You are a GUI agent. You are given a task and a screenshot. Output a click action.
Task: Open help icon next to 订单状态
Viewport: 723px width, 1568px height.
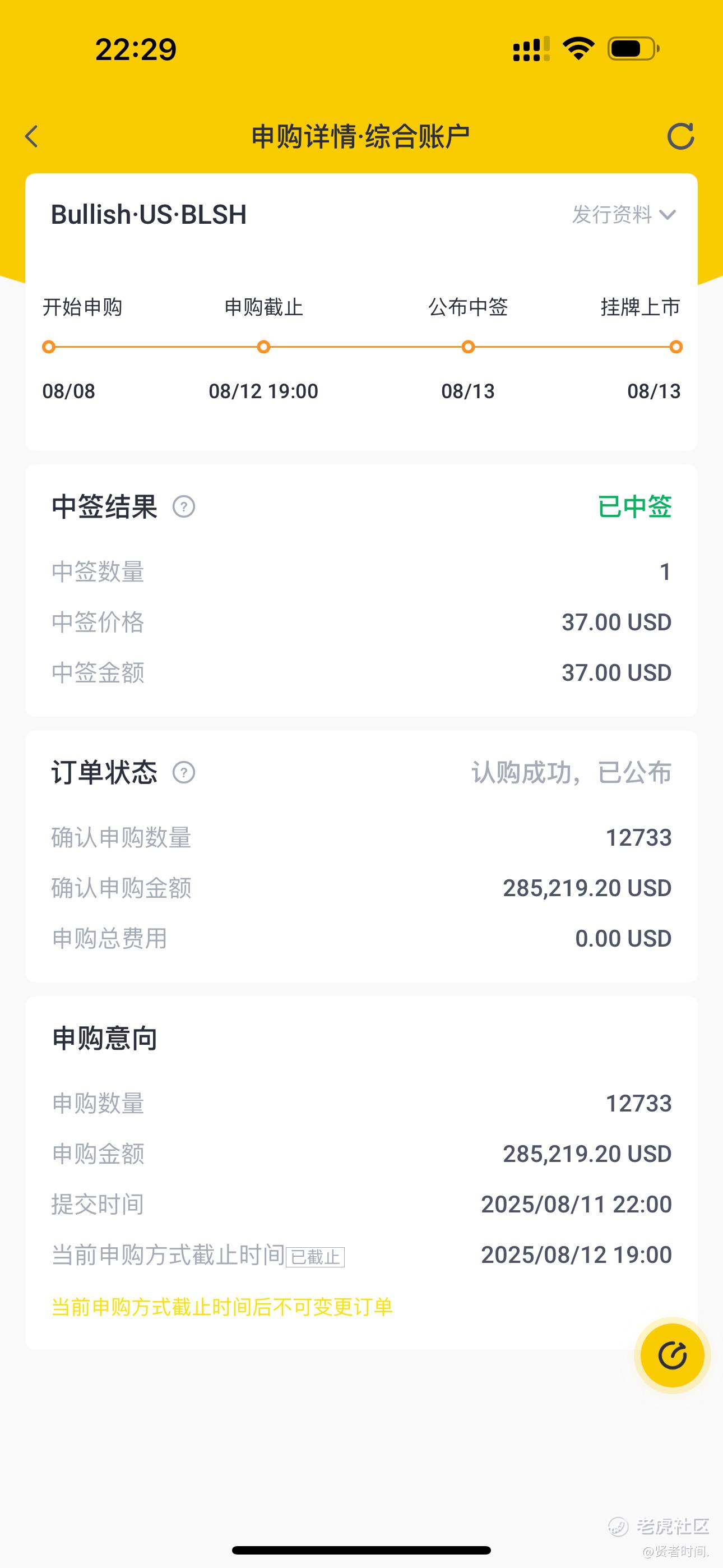pos(184,772)
